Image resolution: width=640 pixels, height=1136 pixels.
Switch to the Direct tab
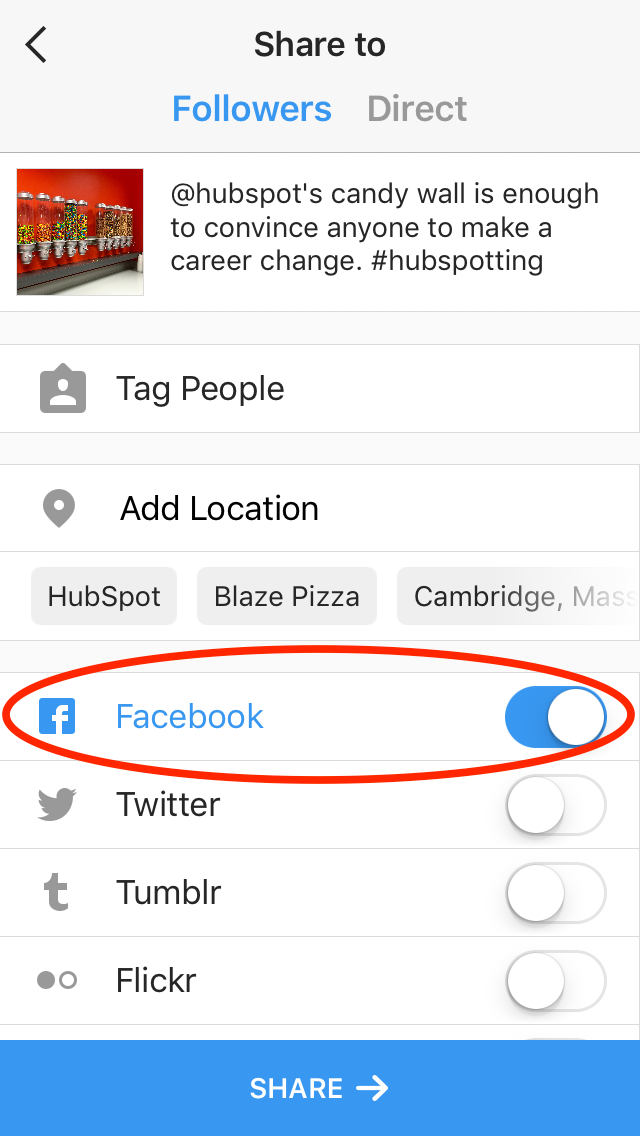(x=417, y=109)
